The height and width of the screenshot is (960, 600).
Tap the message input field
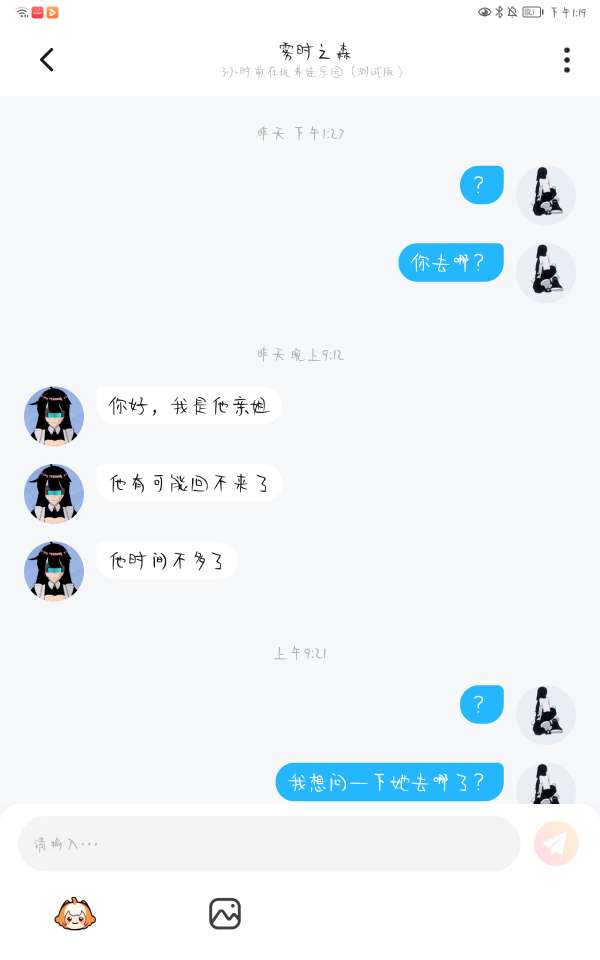[x=269, y=844]
